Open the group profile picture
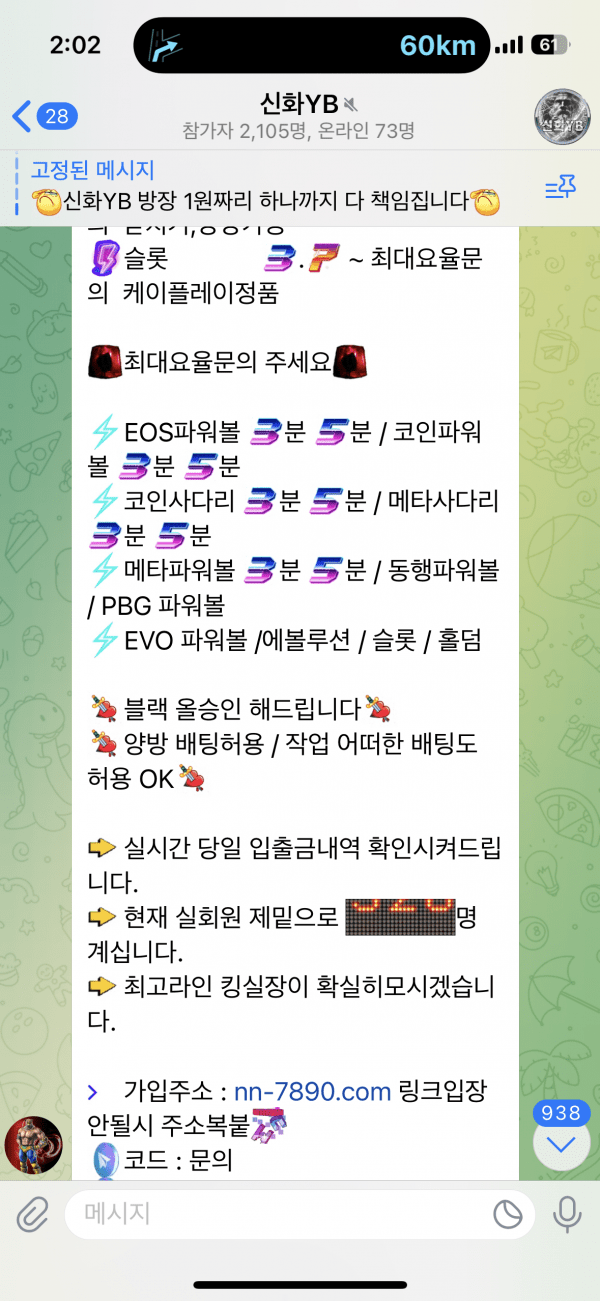 pos(561,115)
